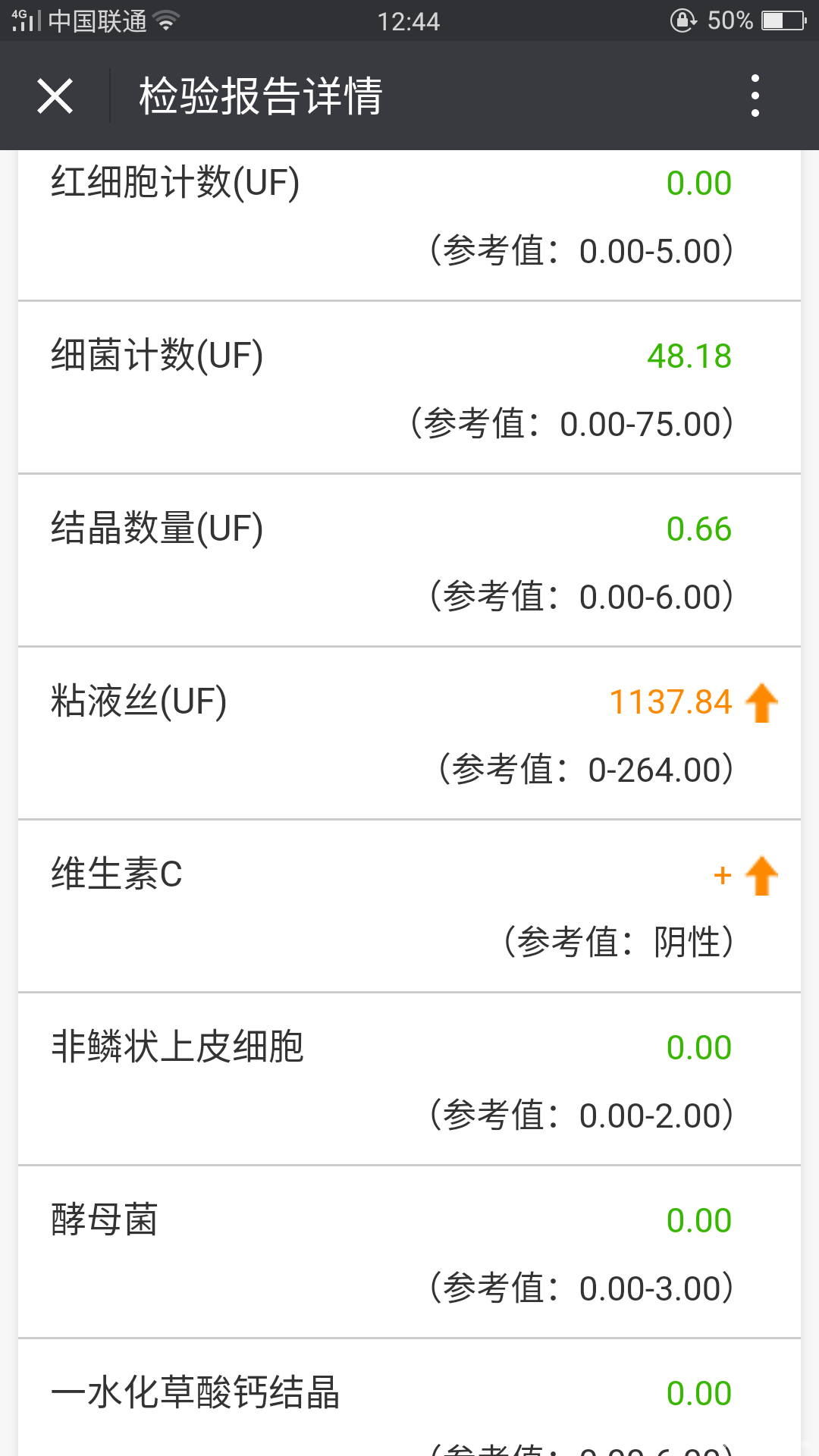Open the three-dot overflow menu
This screenshot has height=1456, width=819.
click(x=755, y=96)
